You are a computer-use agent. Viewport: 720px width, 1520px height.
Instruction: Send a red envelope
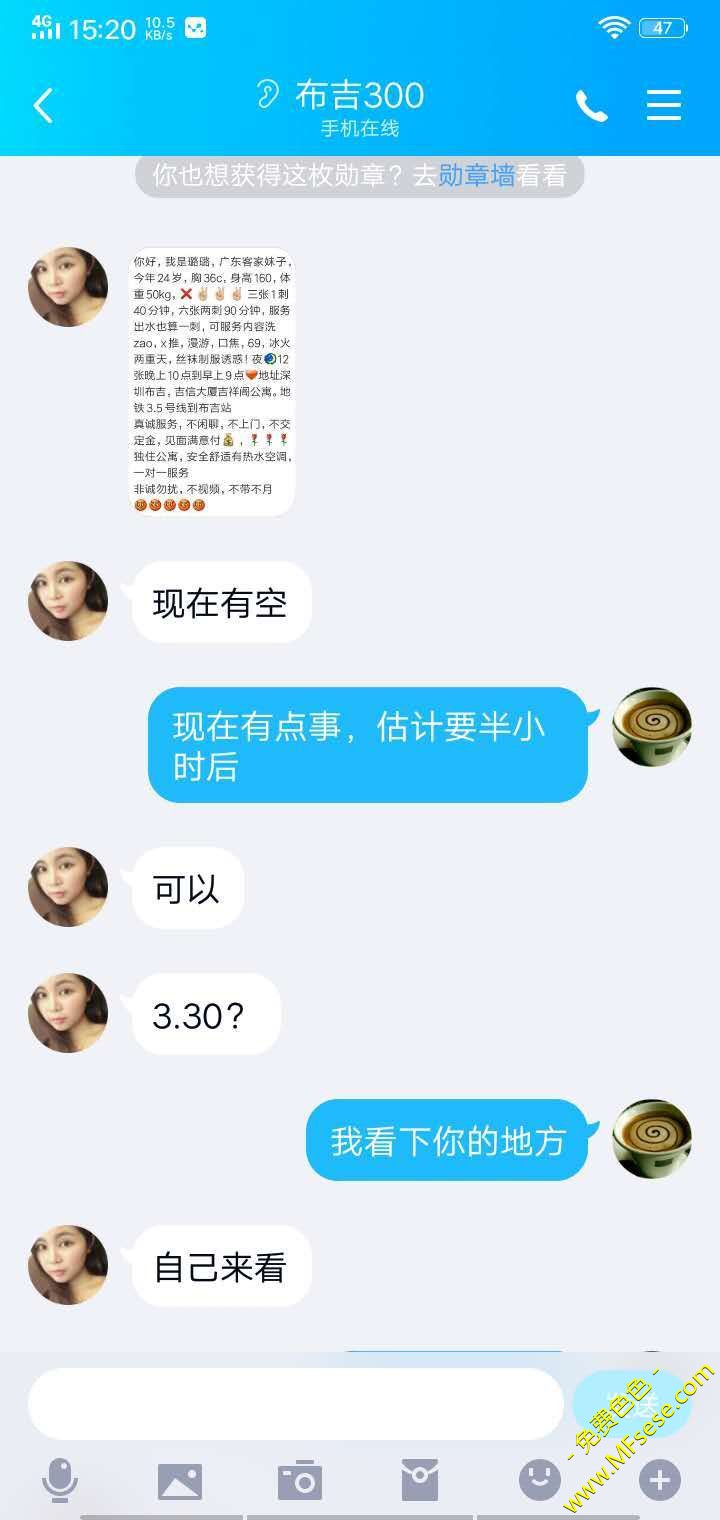pyautogui.click(x=420, y=1481)
